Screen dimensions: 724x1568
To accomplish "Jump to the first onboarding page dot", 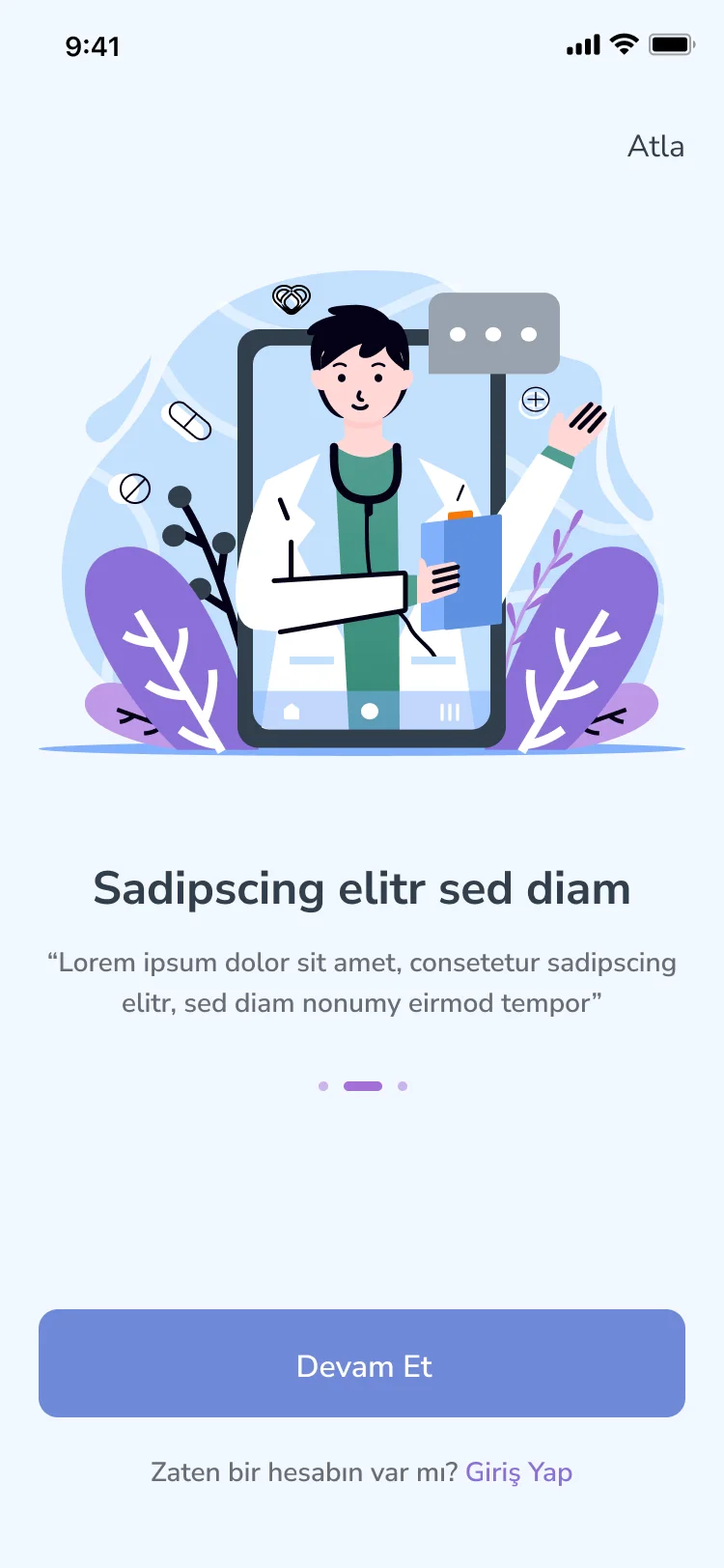I will coord(323,1086).
